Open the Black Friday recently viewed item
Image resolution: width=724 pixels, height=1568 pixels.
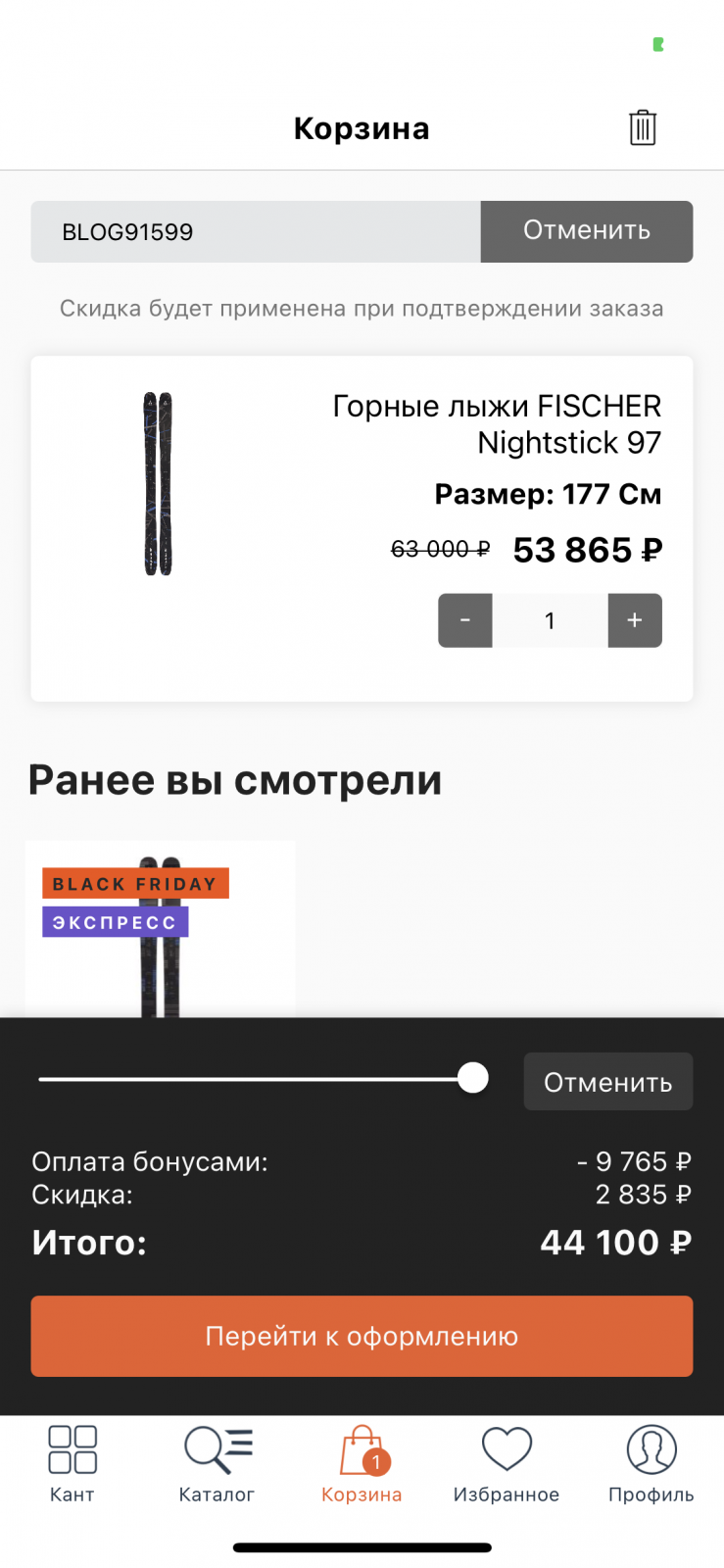point(161,929)
